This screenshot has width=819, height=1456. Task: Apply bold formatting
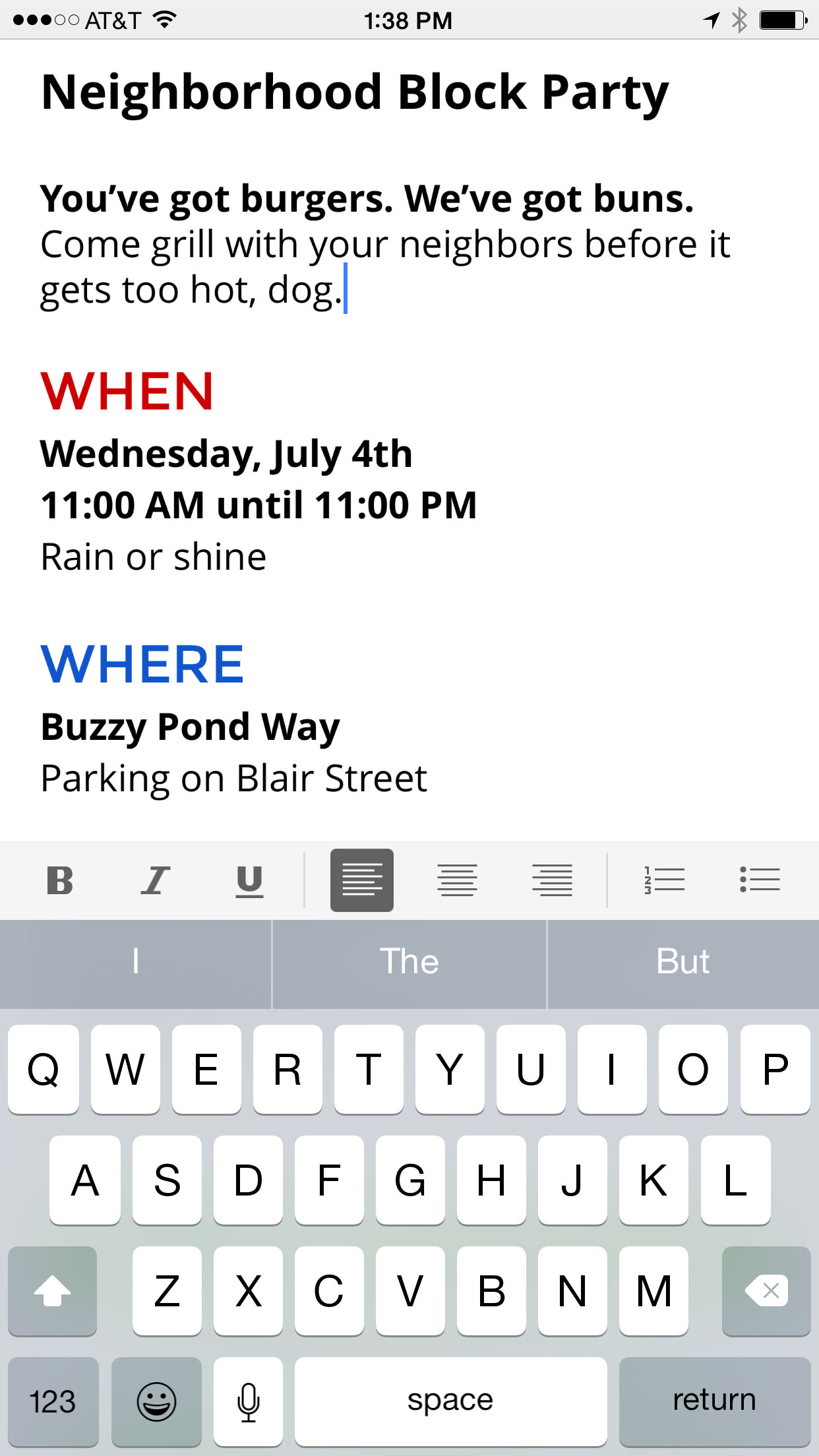pos(61,880)
